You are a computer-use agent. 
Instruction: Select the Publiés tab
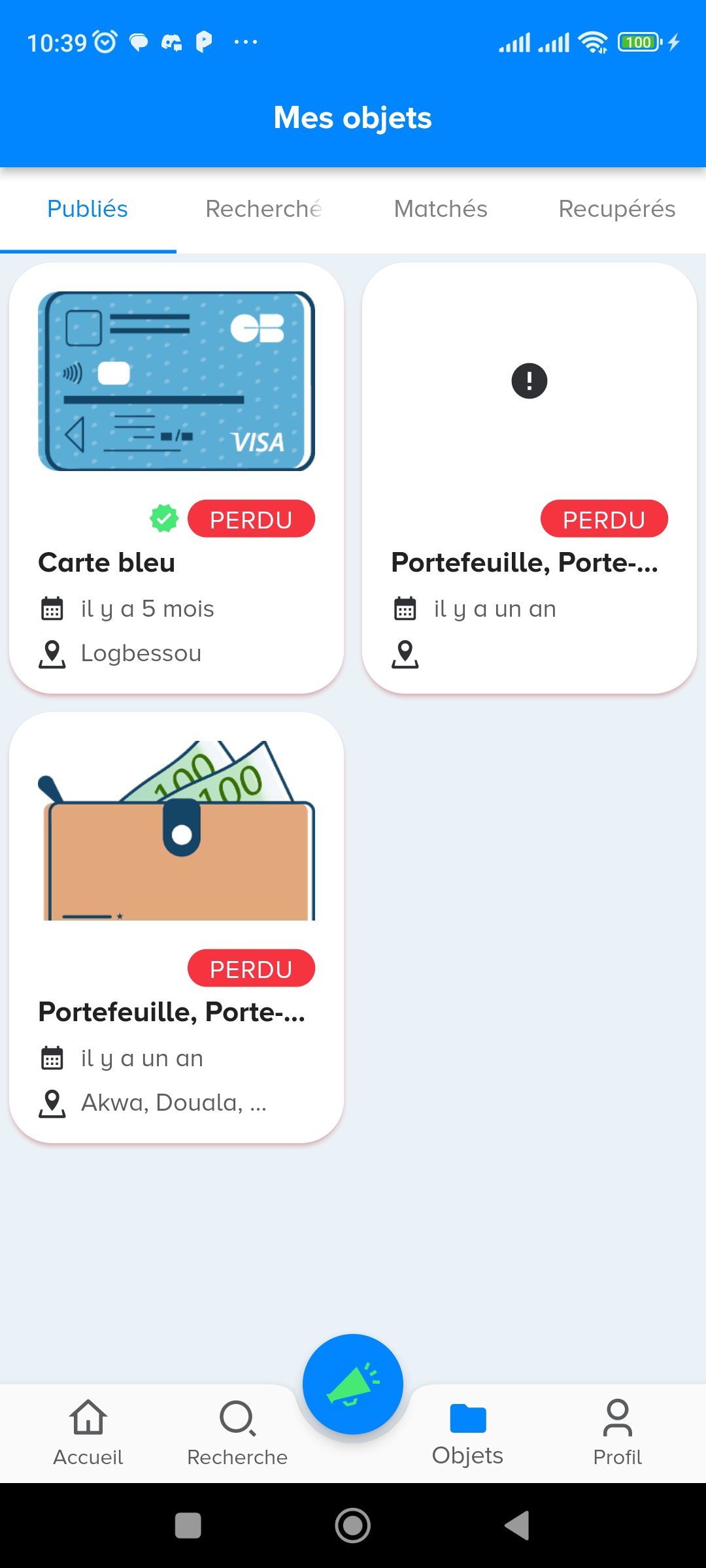pyautogui.click(x=88, y=209)
